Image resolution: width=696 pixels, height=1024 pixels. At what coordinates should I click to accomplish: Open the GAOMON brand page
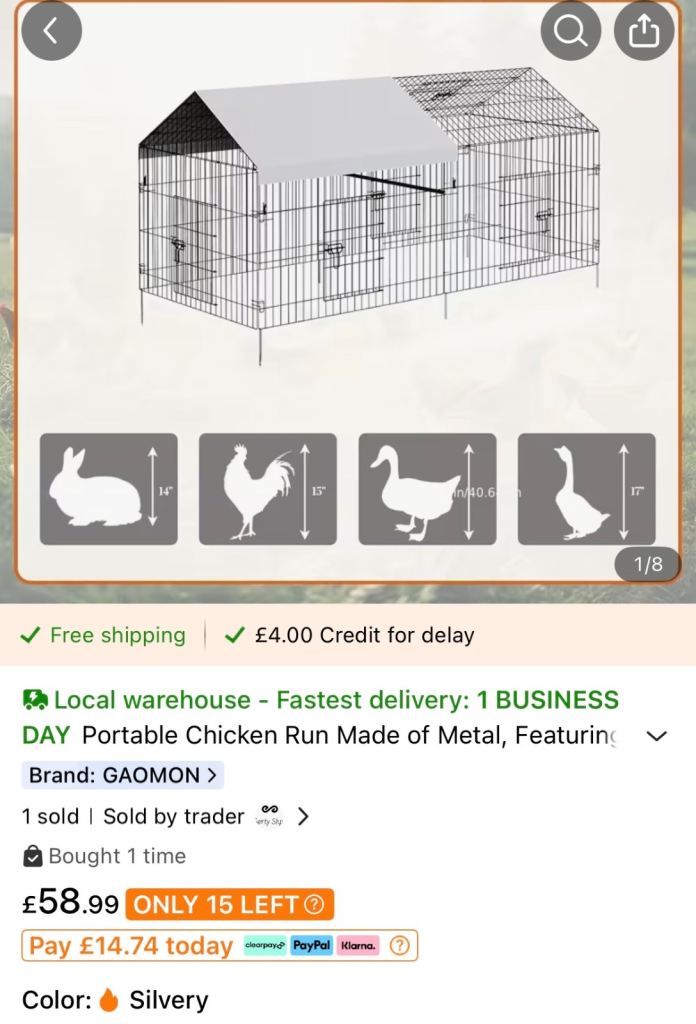122,775
